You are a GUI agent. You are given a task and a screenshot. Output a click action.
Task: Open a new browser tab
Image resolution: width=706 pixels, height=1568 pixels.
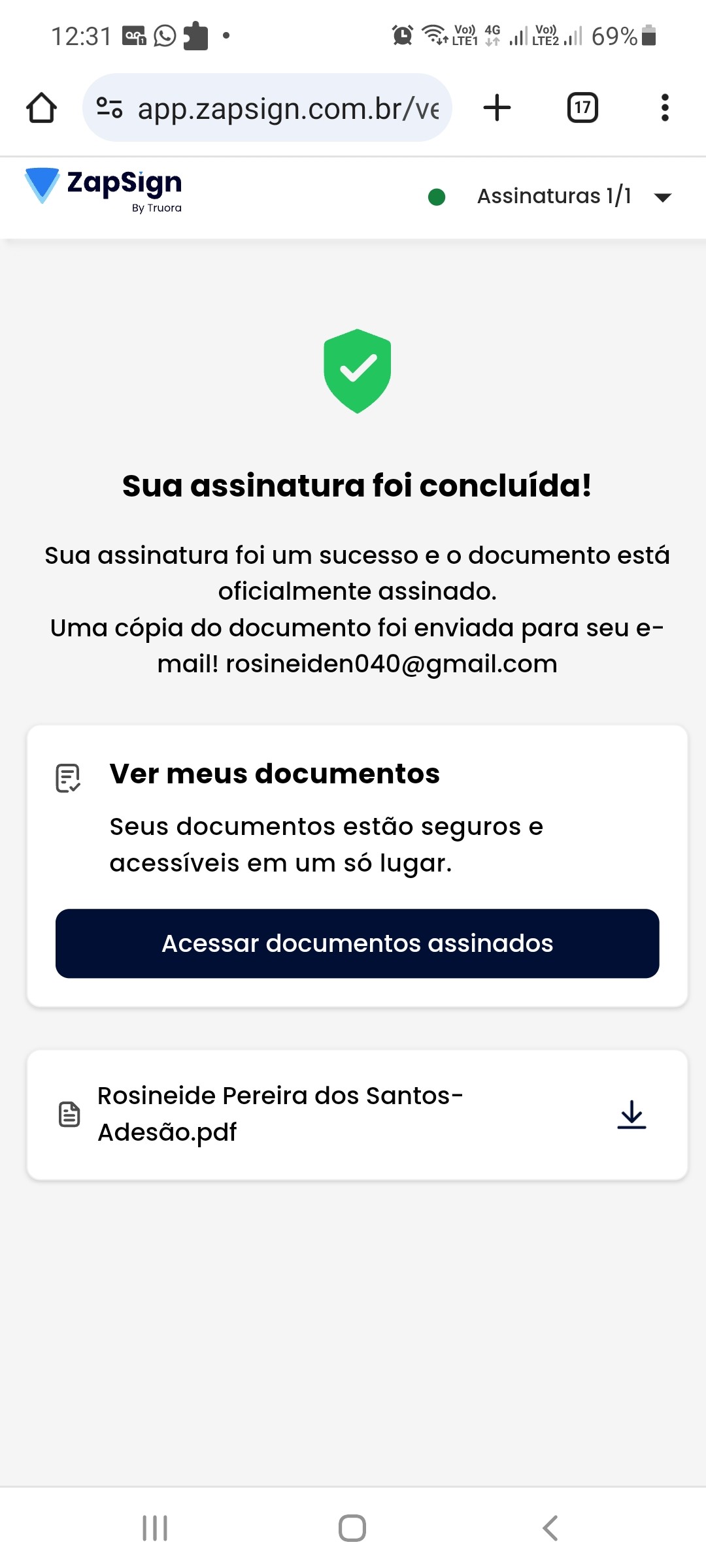[497, 108]
